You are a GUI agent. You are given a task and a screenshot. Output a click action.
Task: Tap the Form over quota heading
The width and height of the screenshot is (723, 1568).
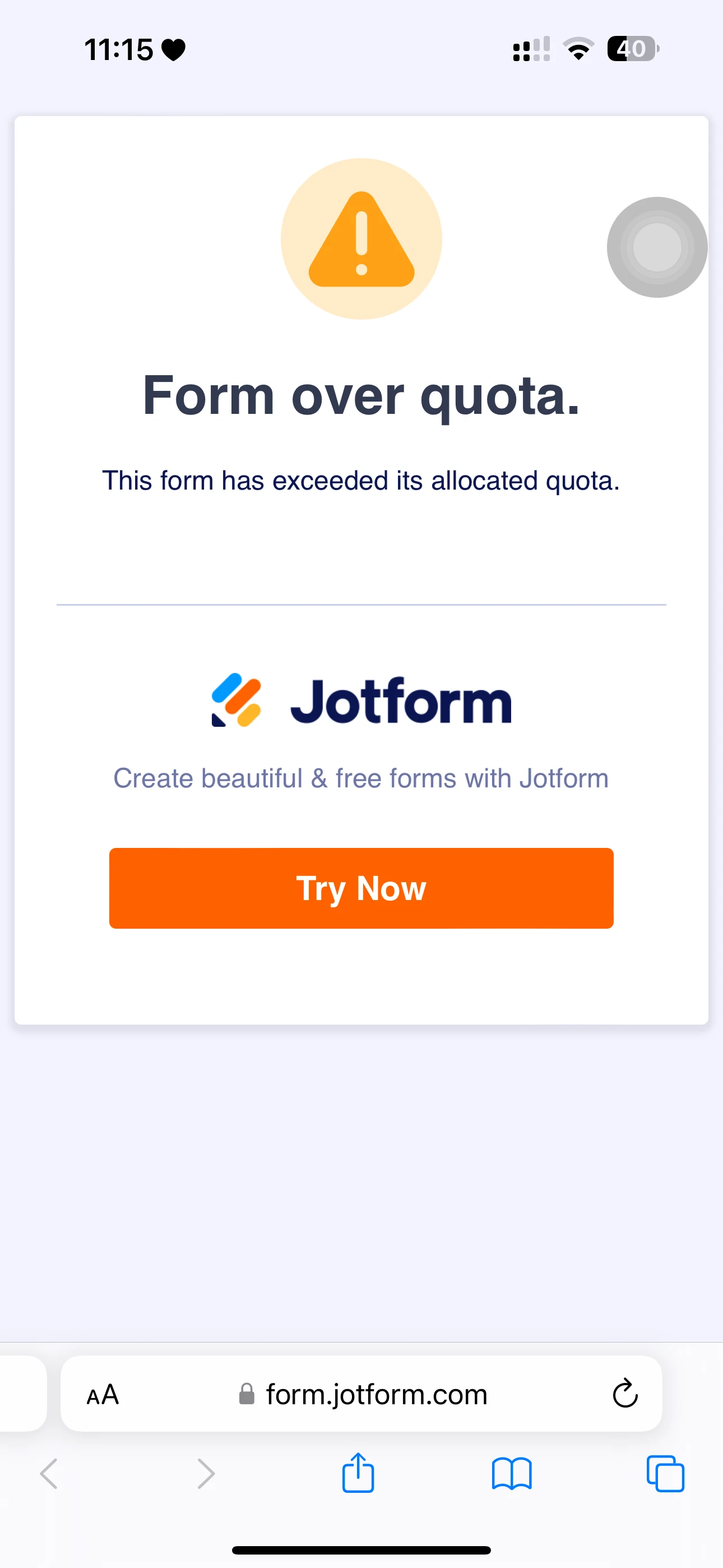pos(361,396)
